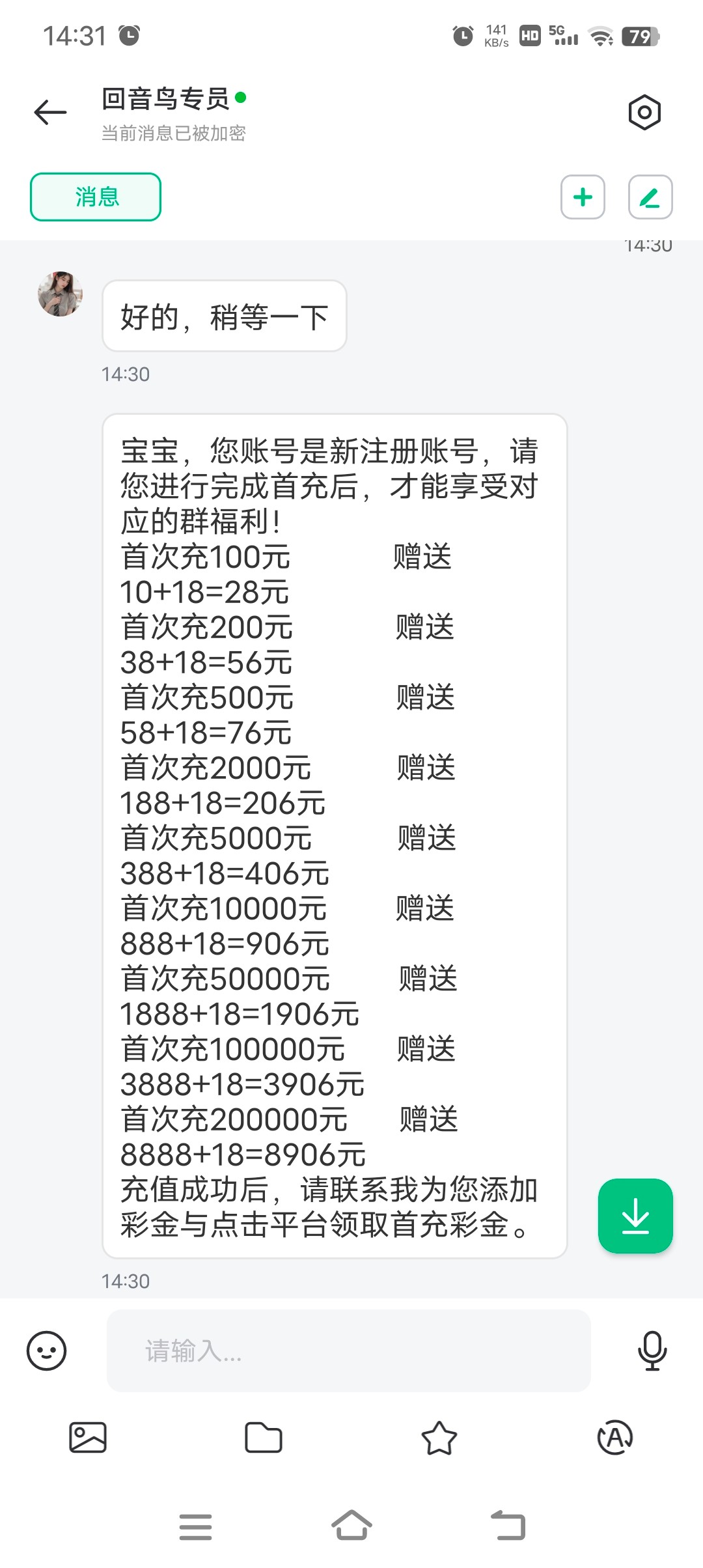Viewport: 703px width, 1568px height.
Task: Tap the circled A icon
Action: (x=615, y=1437)
